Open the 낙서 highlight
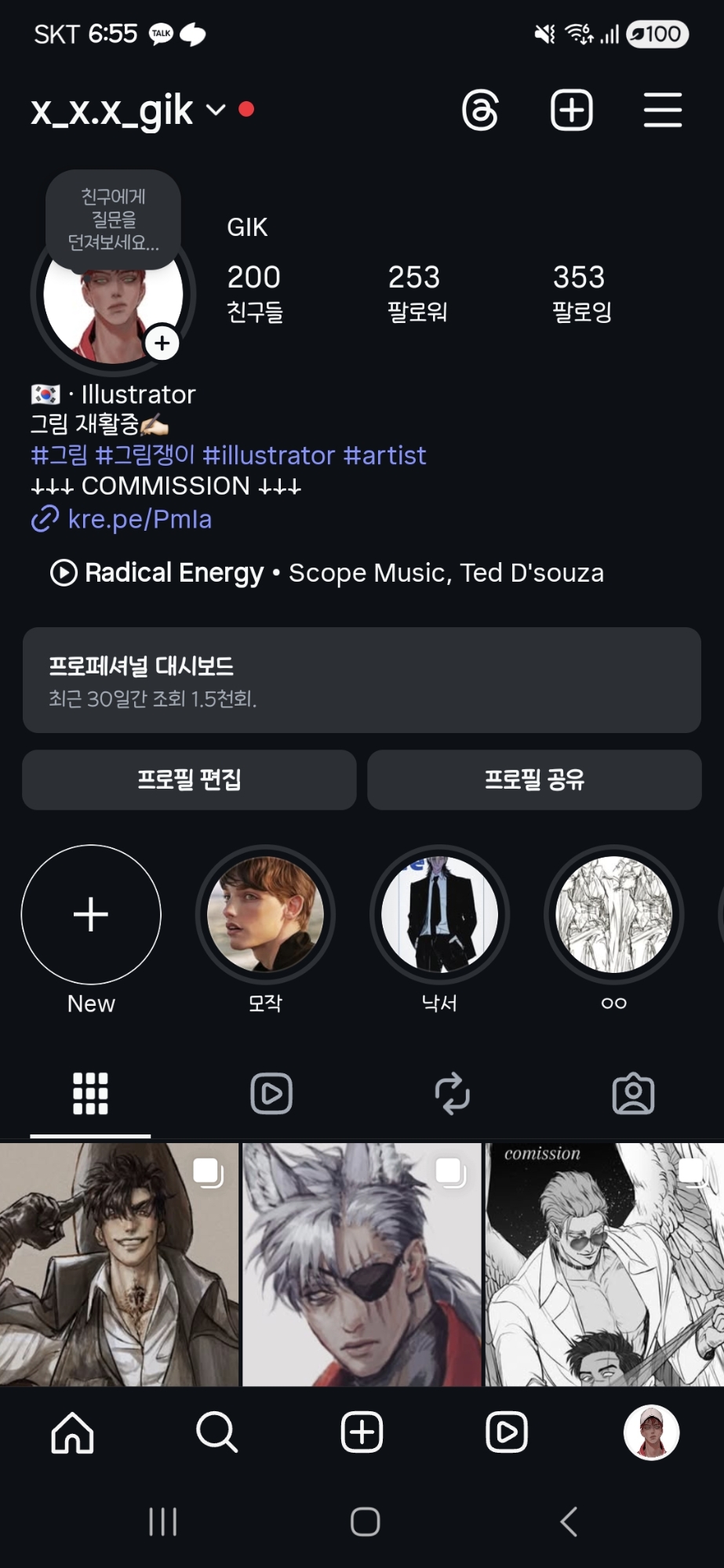The height and width of the screenshot is (1568, 724). tap(439, 915)
